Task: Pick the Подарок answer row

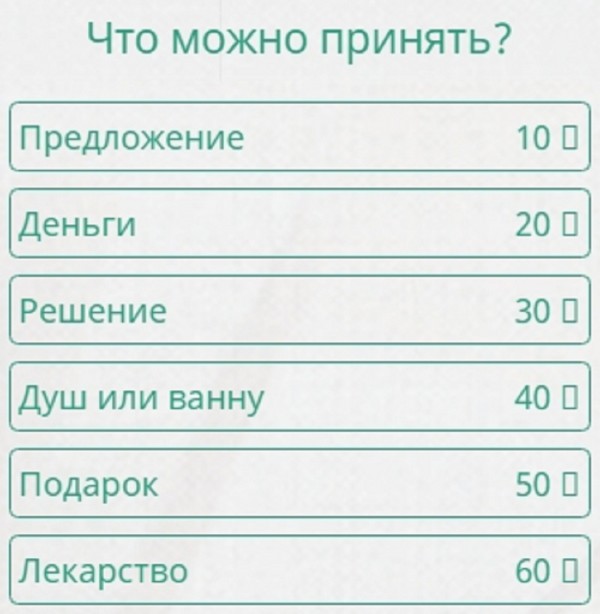Action: pyautogui.click(x=300, y=484)
